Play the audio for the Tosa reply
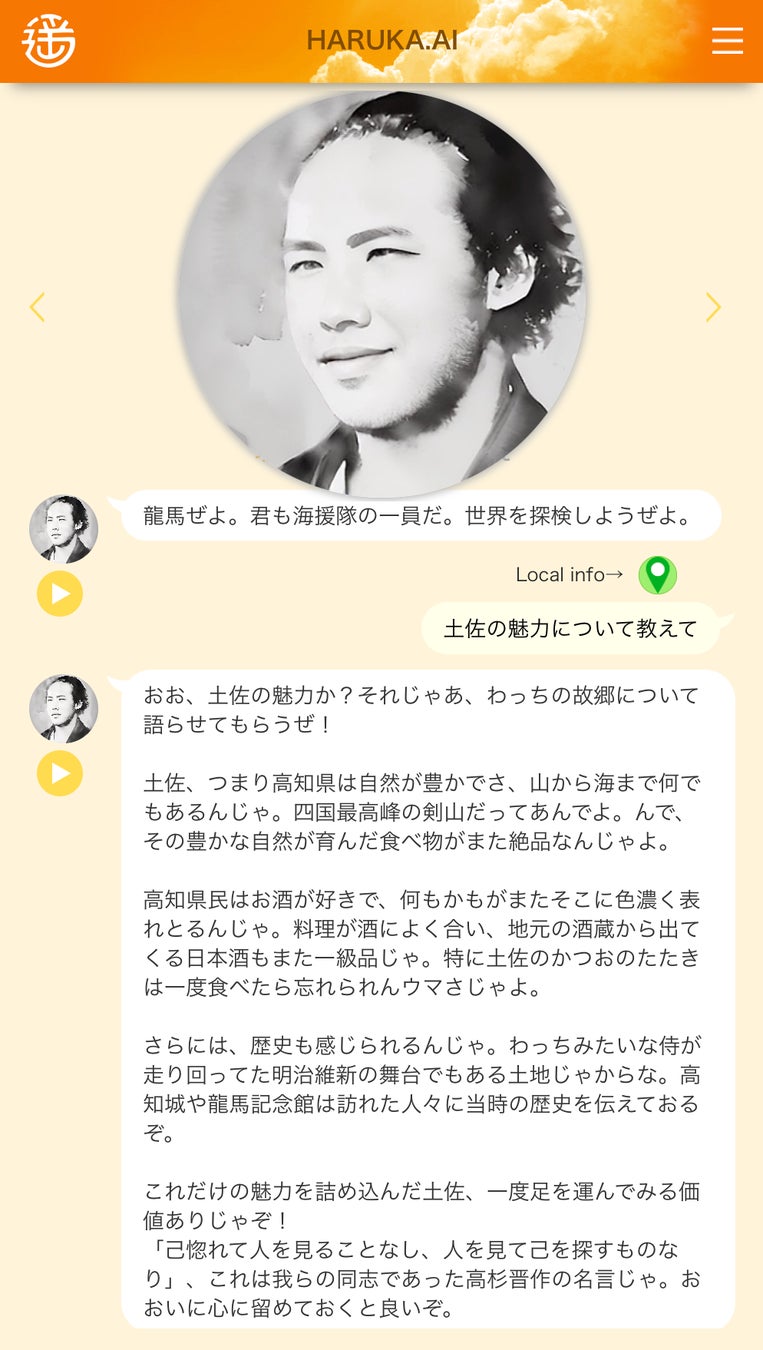 62,771
